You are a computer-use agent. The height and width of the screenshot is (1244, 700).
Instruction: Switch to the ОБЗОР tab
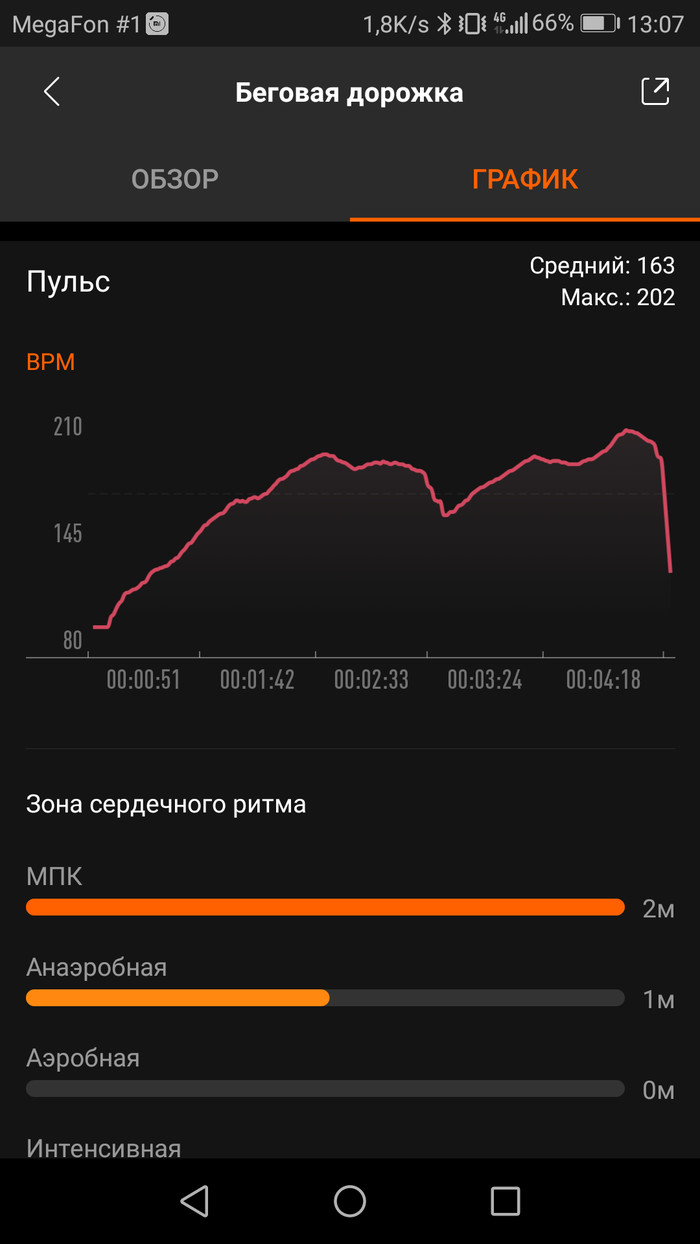pos(175,179)
